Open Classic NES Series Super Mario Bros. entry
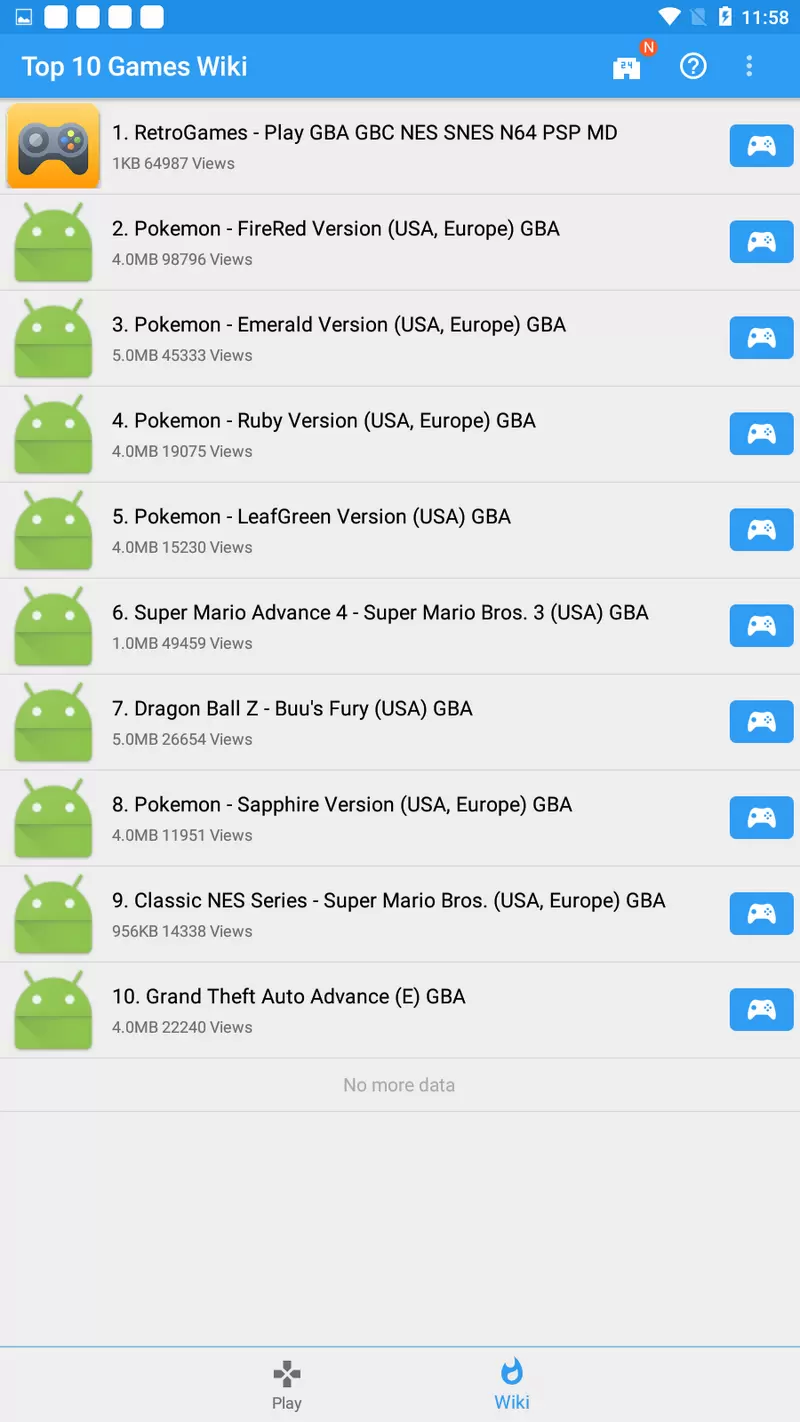The width and height of the screenshot is (800, 1422). (400, 915)
